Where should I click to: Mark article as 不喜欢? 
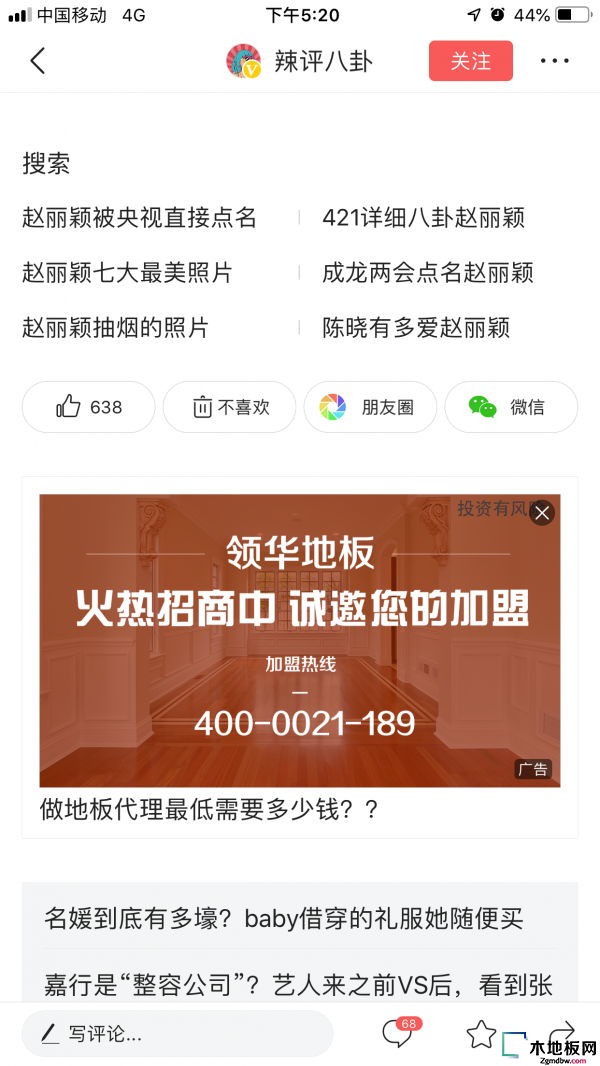coord(229,407)
